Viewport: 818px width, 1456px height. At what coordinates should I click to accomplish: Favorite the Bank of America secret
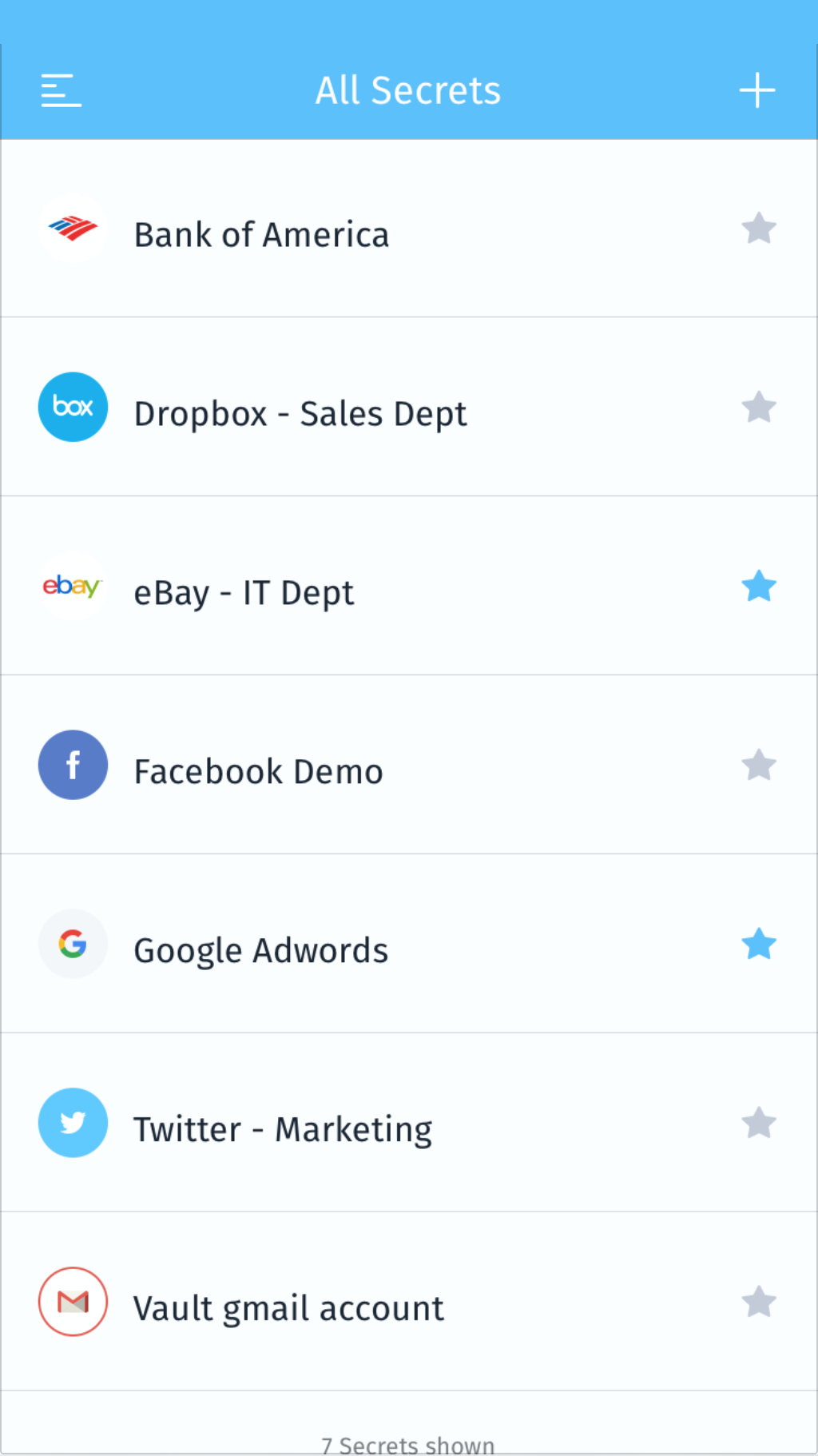(759, 228)
